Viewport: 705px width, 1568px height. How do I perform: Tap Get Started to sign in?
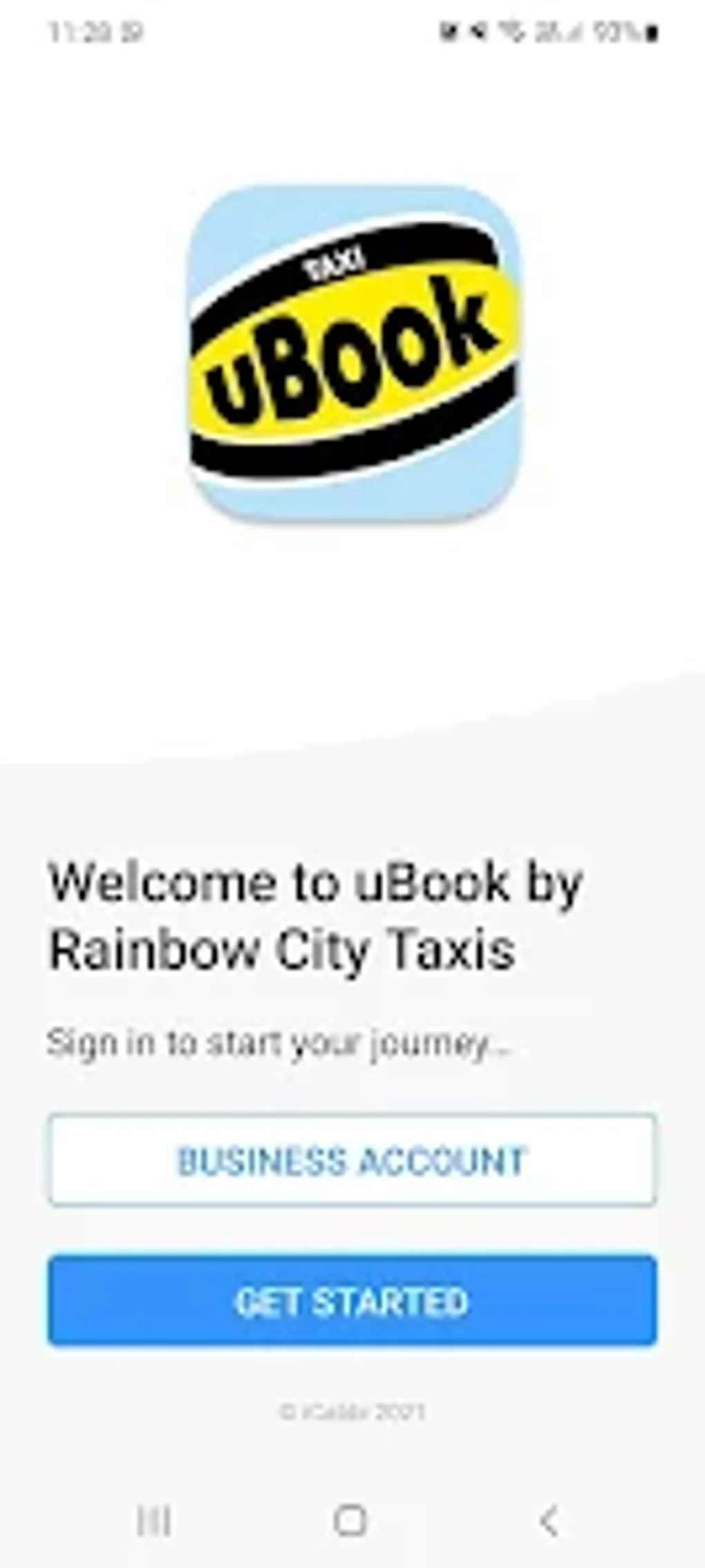[352, 1301]
